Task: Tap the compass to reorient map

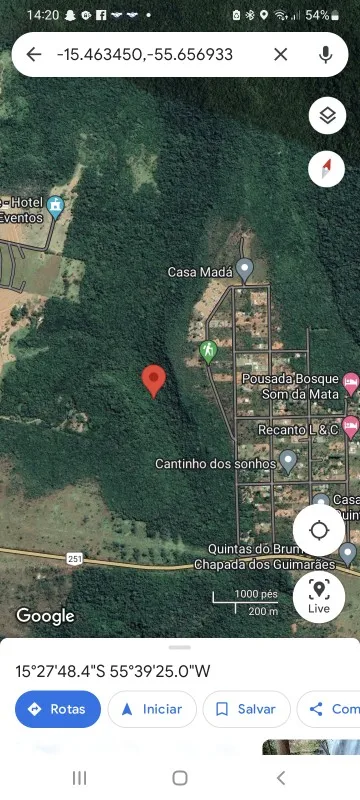Action: tap(326, 169)
